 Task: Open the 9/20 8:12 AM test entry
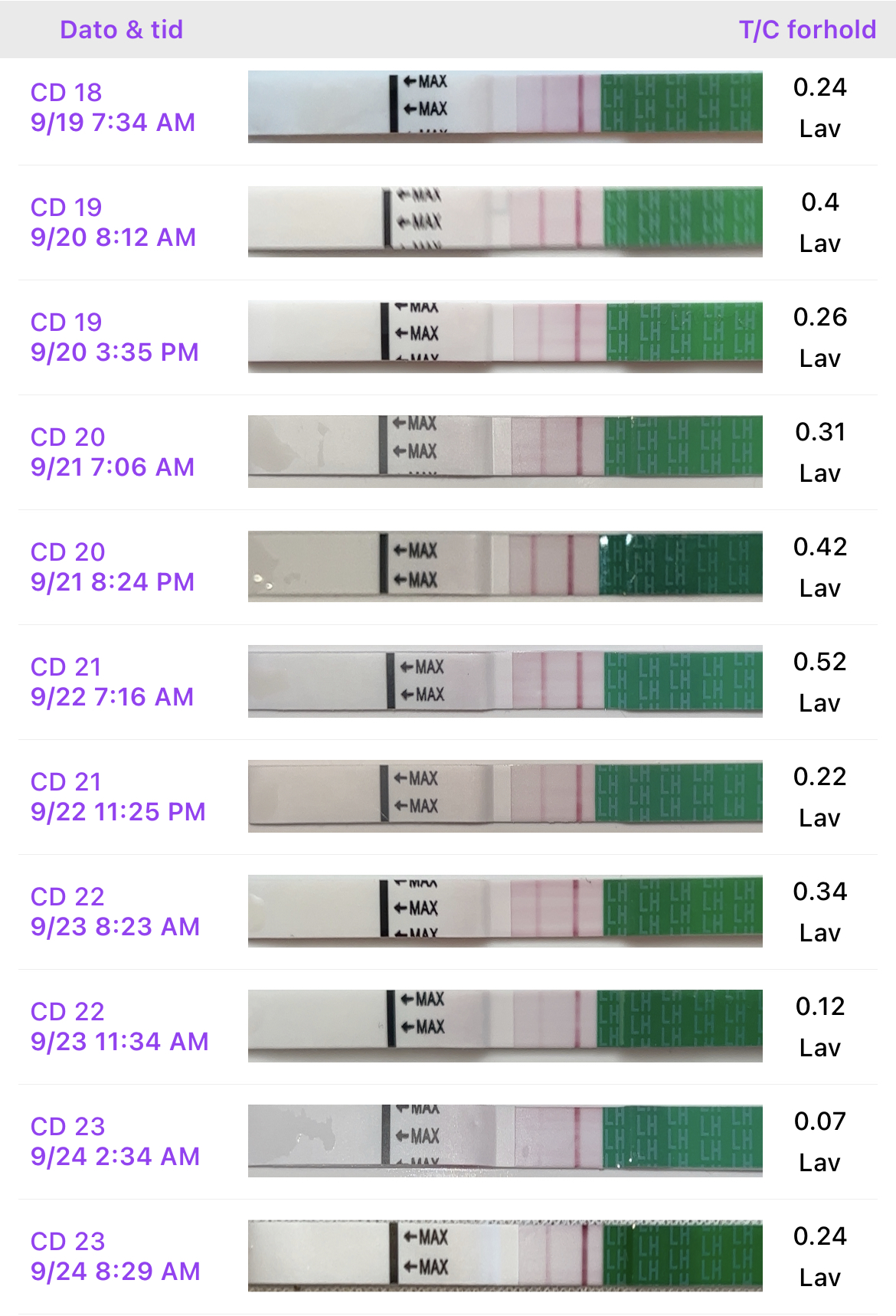tap(113, 222)
